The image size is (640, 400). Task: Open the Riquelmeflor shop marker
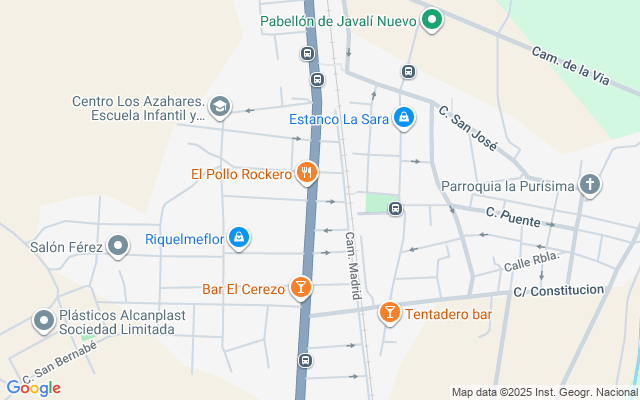click(239, 238)
